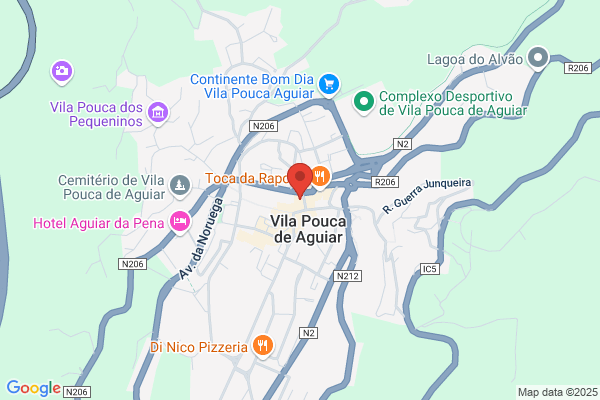Select the Di Nico Pizzeria restaurant pin
600x400 pixels.
point(263,346)
